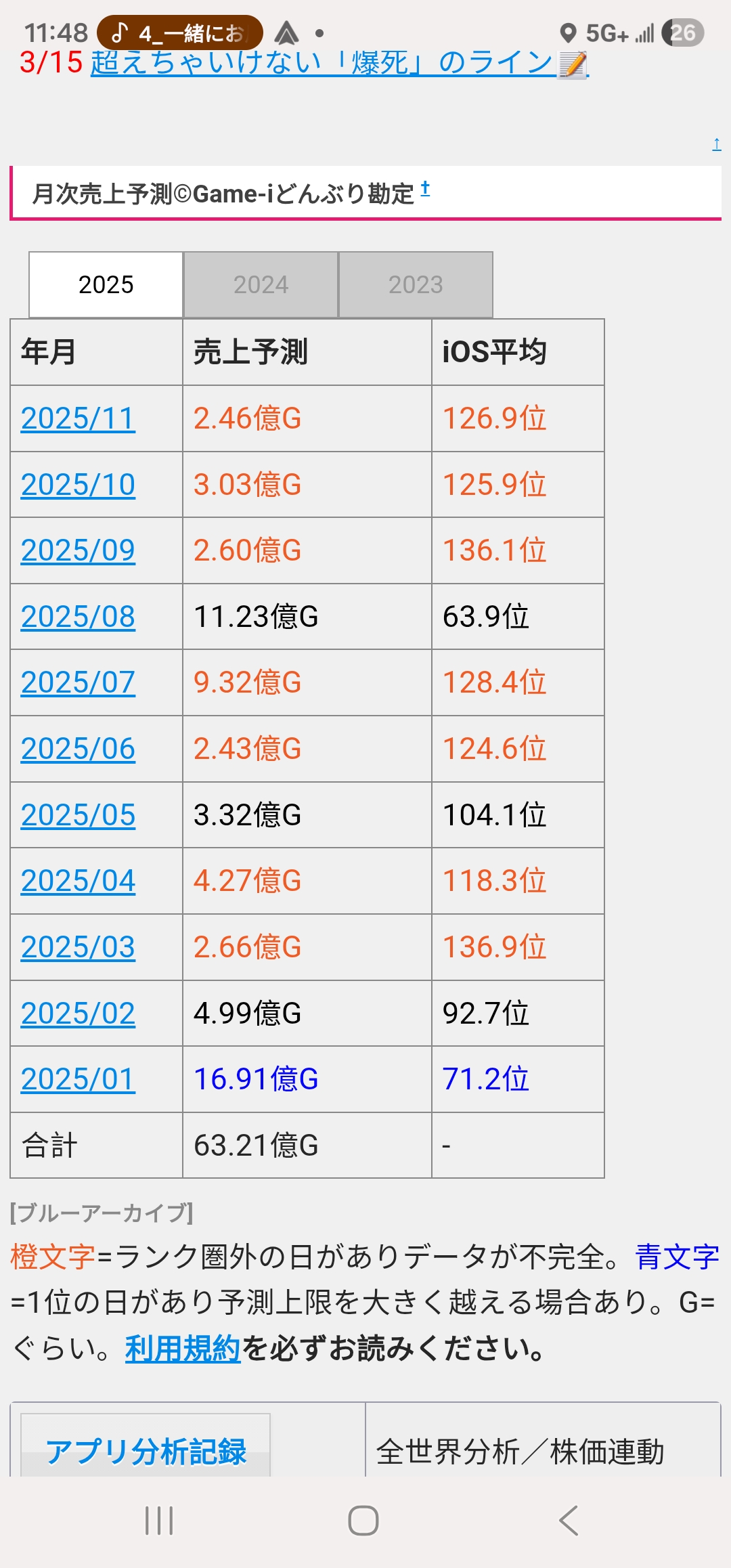Open the 2025/07 monthly link
The height and width of the screenshot is (1568, 731).
tap(78, 682)
